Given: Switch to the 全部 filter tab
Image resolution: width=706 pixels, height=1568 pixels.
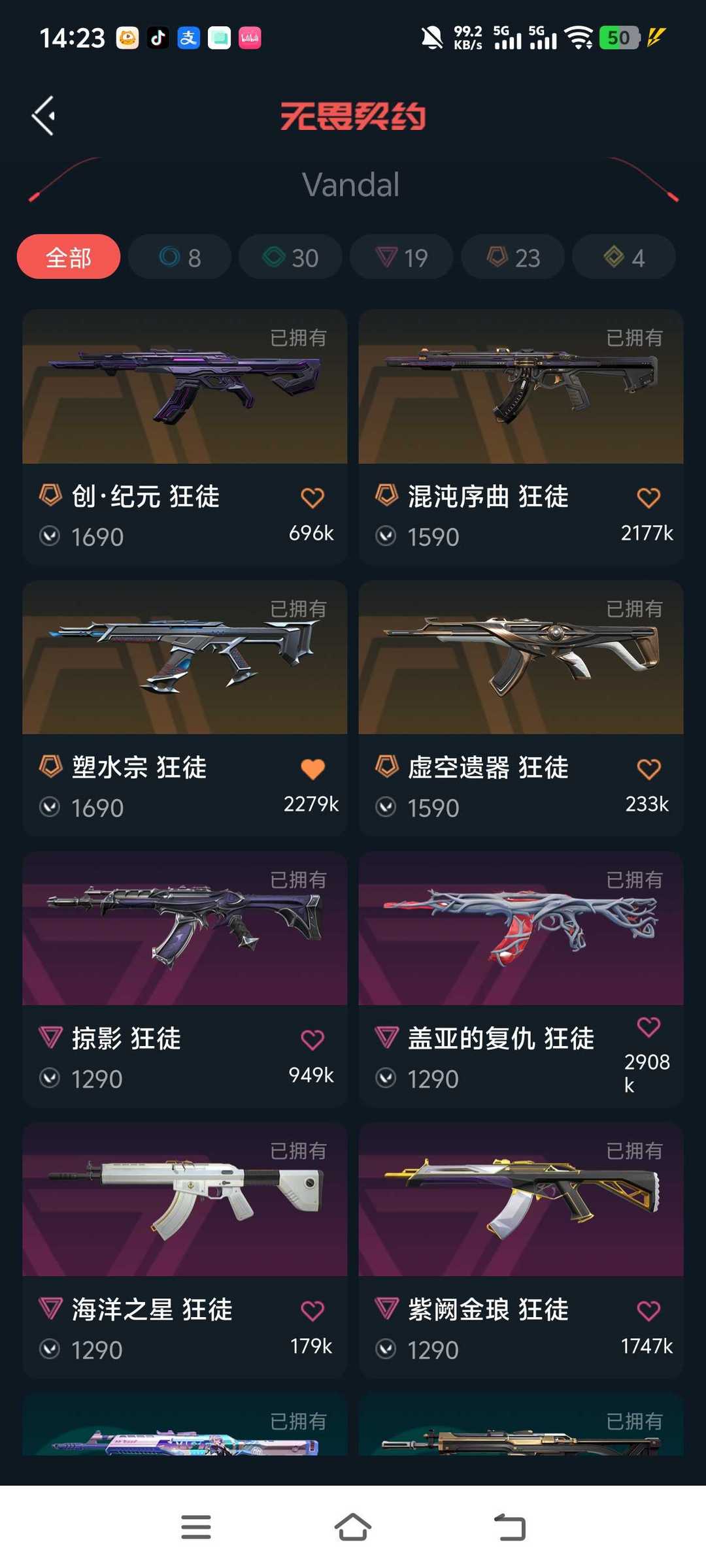Looking at the screenshot, I should point(68,257).
